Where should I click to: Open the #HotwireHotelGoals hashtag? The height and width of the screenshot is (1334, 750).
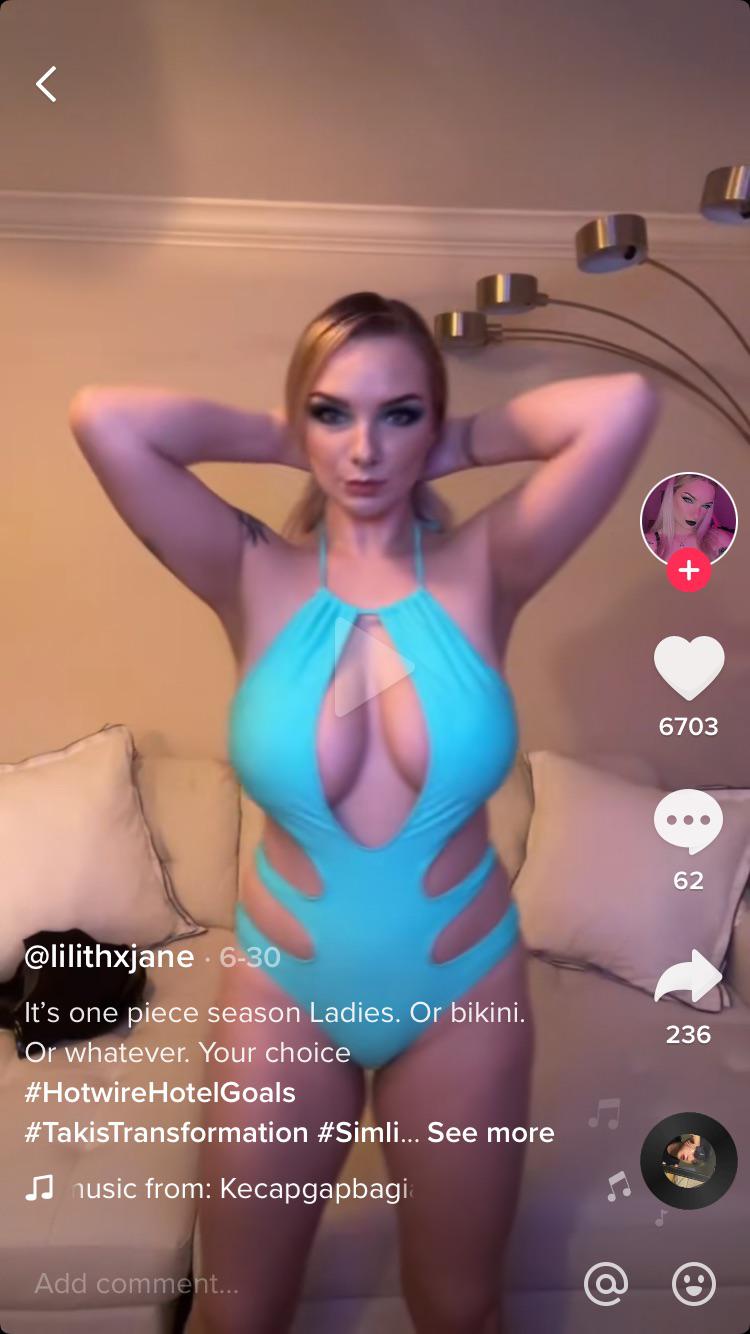(x=160, y=1092)
